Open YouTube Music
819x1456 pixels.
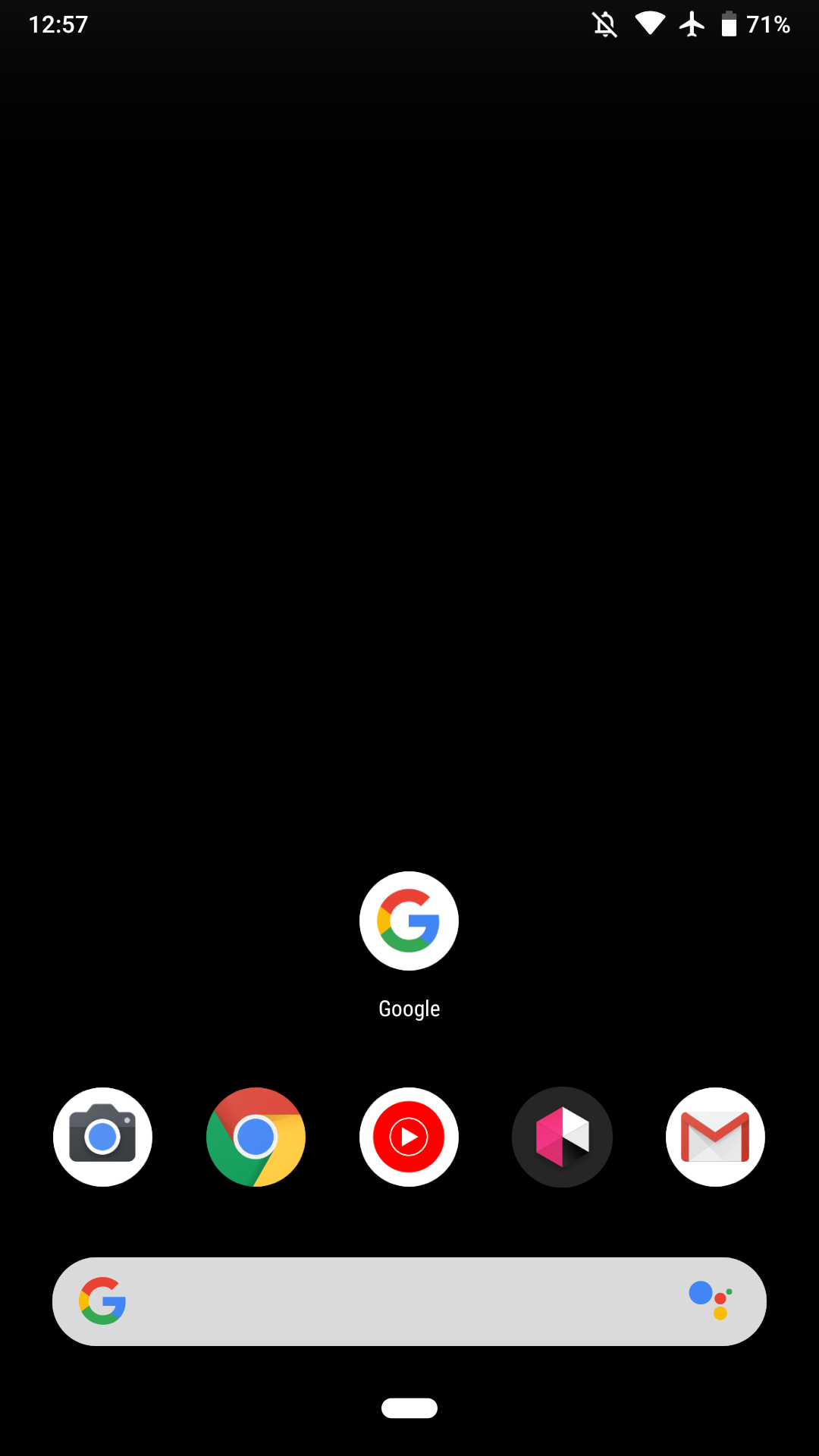(x=409, y=1137)
